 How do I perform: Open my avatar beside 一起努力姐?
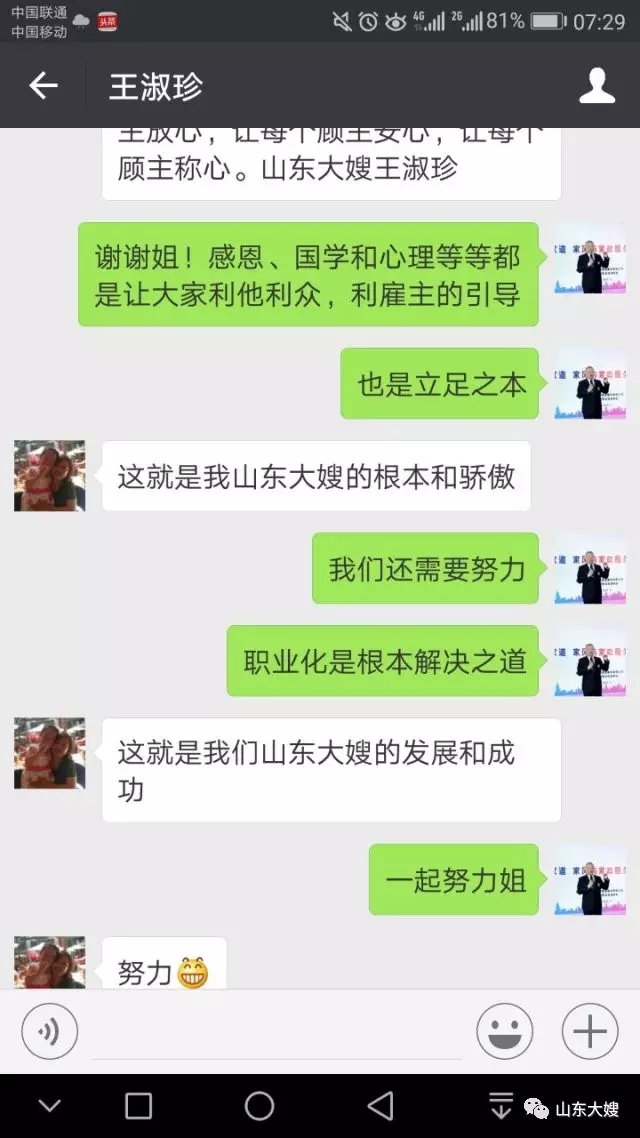coord(590,880)
